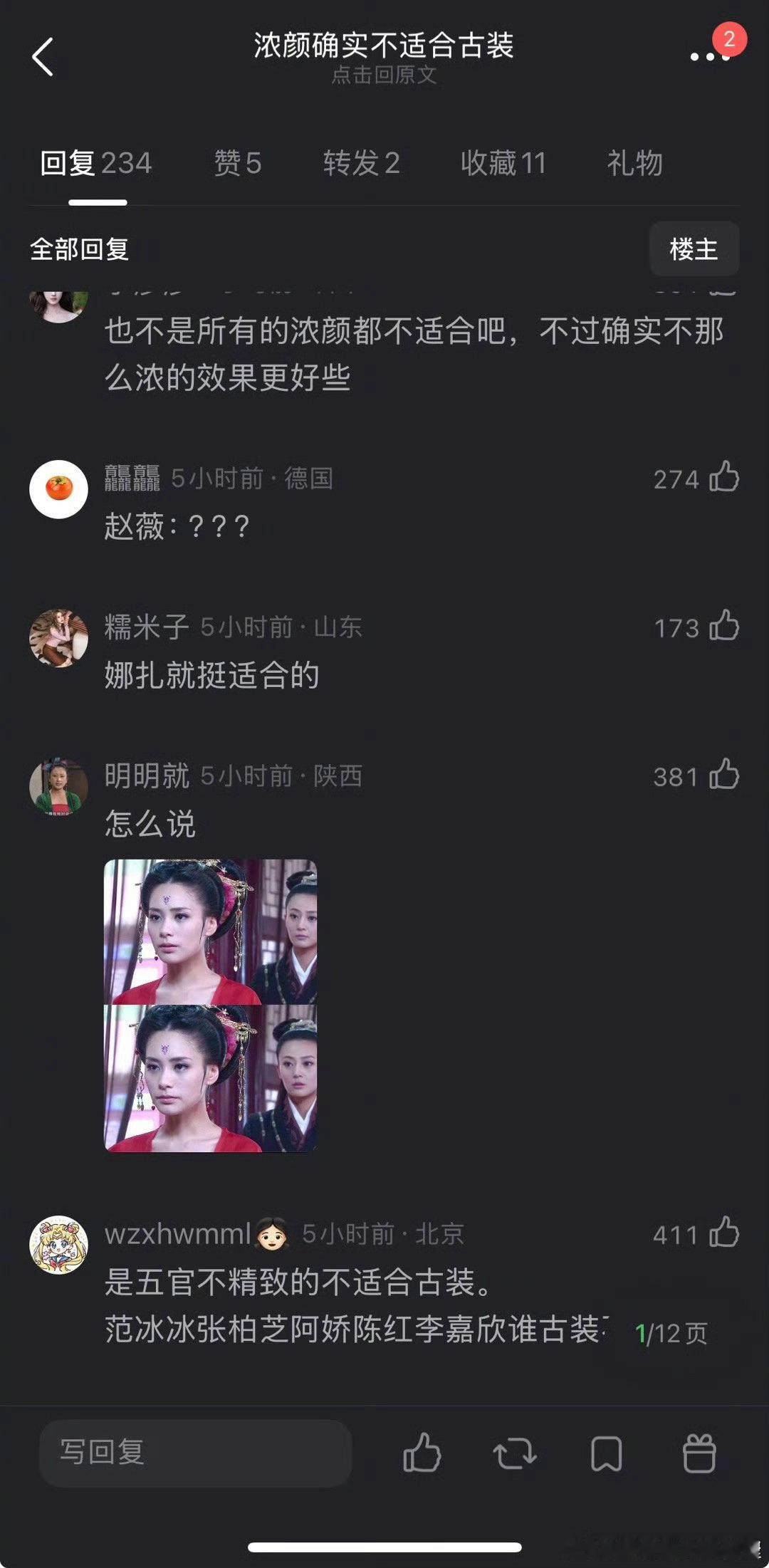The height and width of the screenshot is (1568, 769).
Task: Send a gift via bottom bar icon
Action: click(699, 1453)
